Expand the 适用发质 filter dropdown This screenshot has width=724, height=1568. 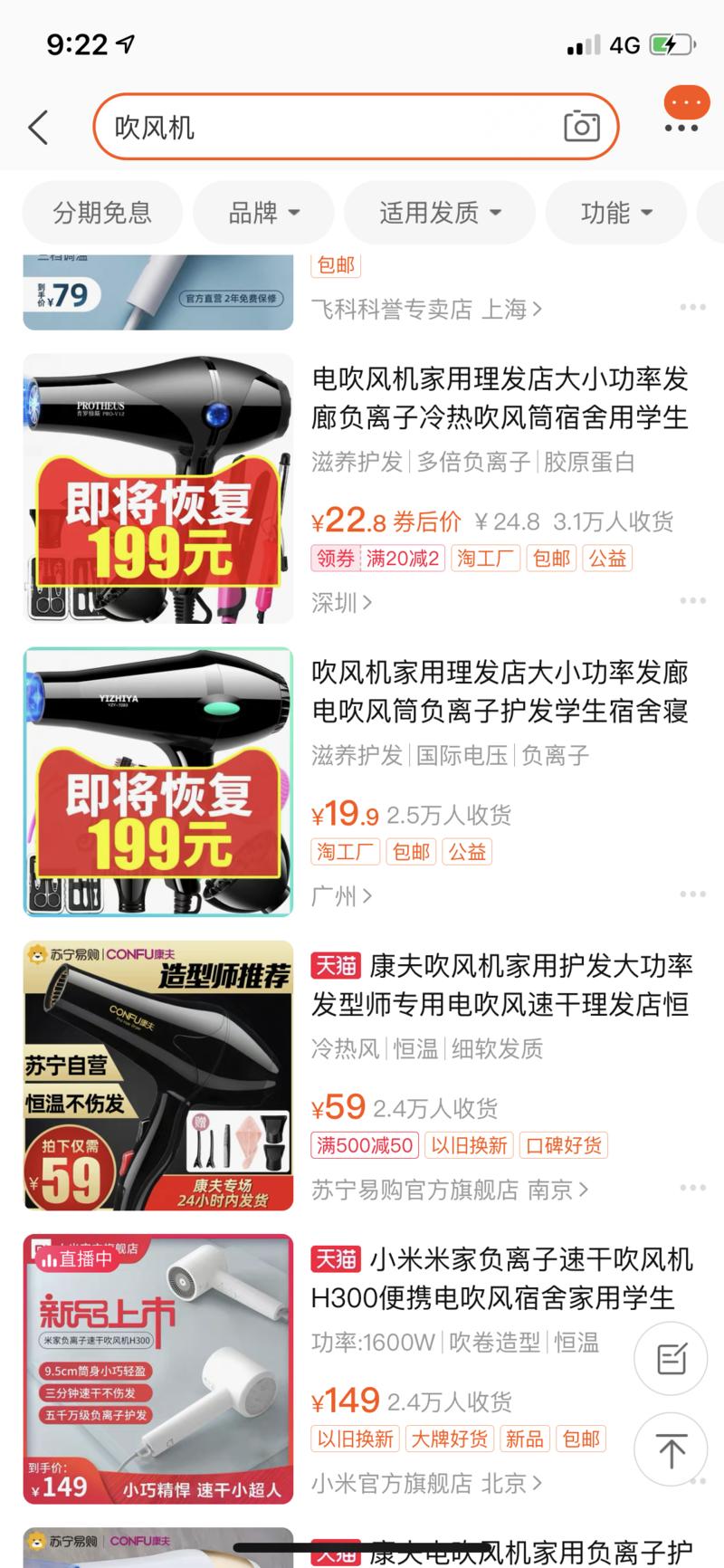coord(440,213)
